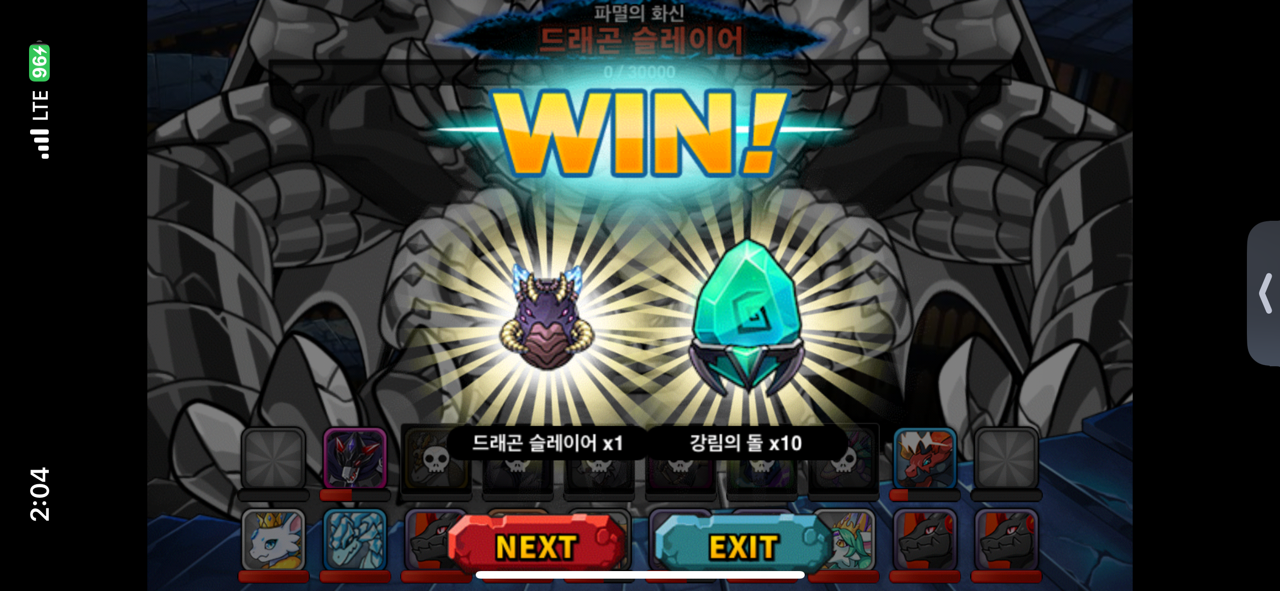1280x591 pixels.
Task: Open the side panel arrow handle
Action: coord(1264,294)
